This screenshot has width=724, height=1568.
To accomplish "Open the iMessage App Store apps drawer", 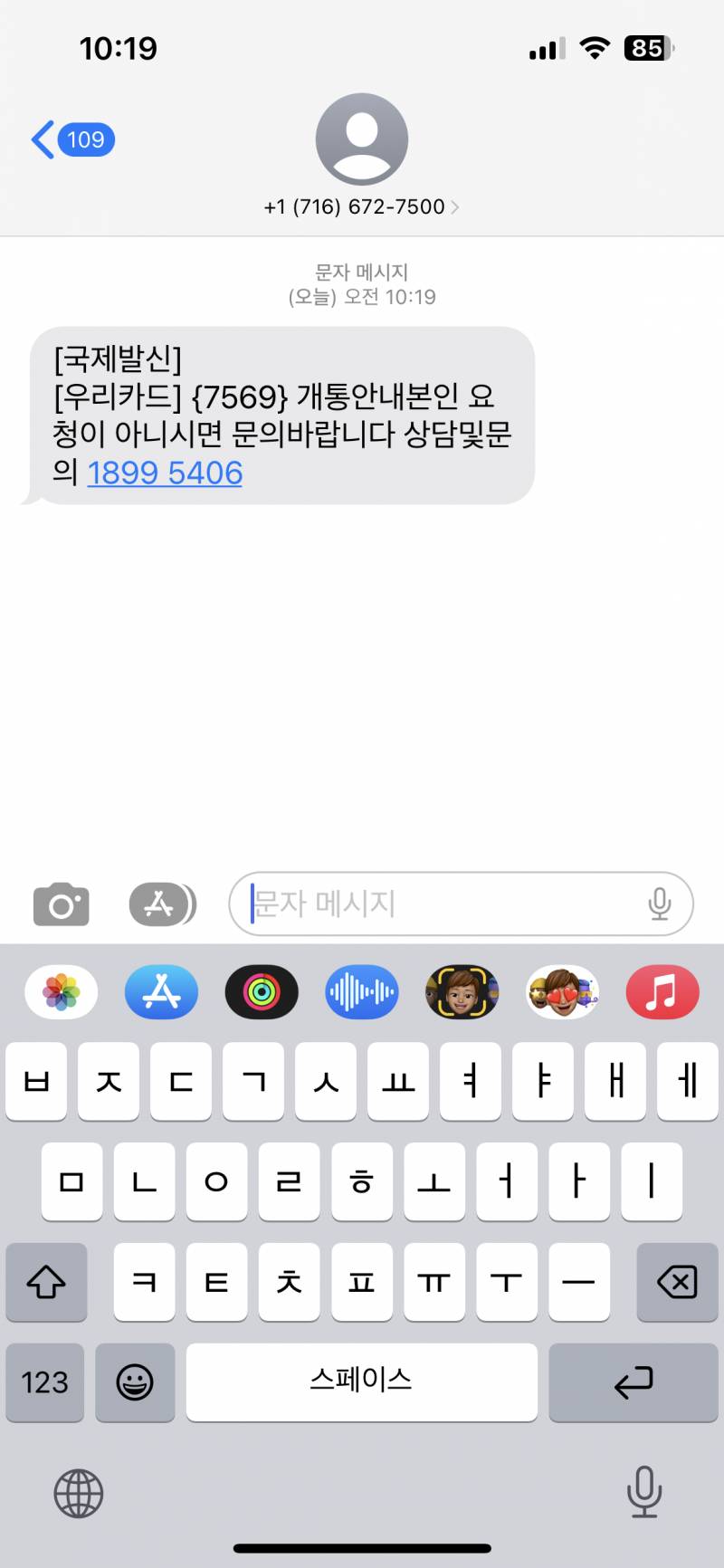I will coord(161,903).
